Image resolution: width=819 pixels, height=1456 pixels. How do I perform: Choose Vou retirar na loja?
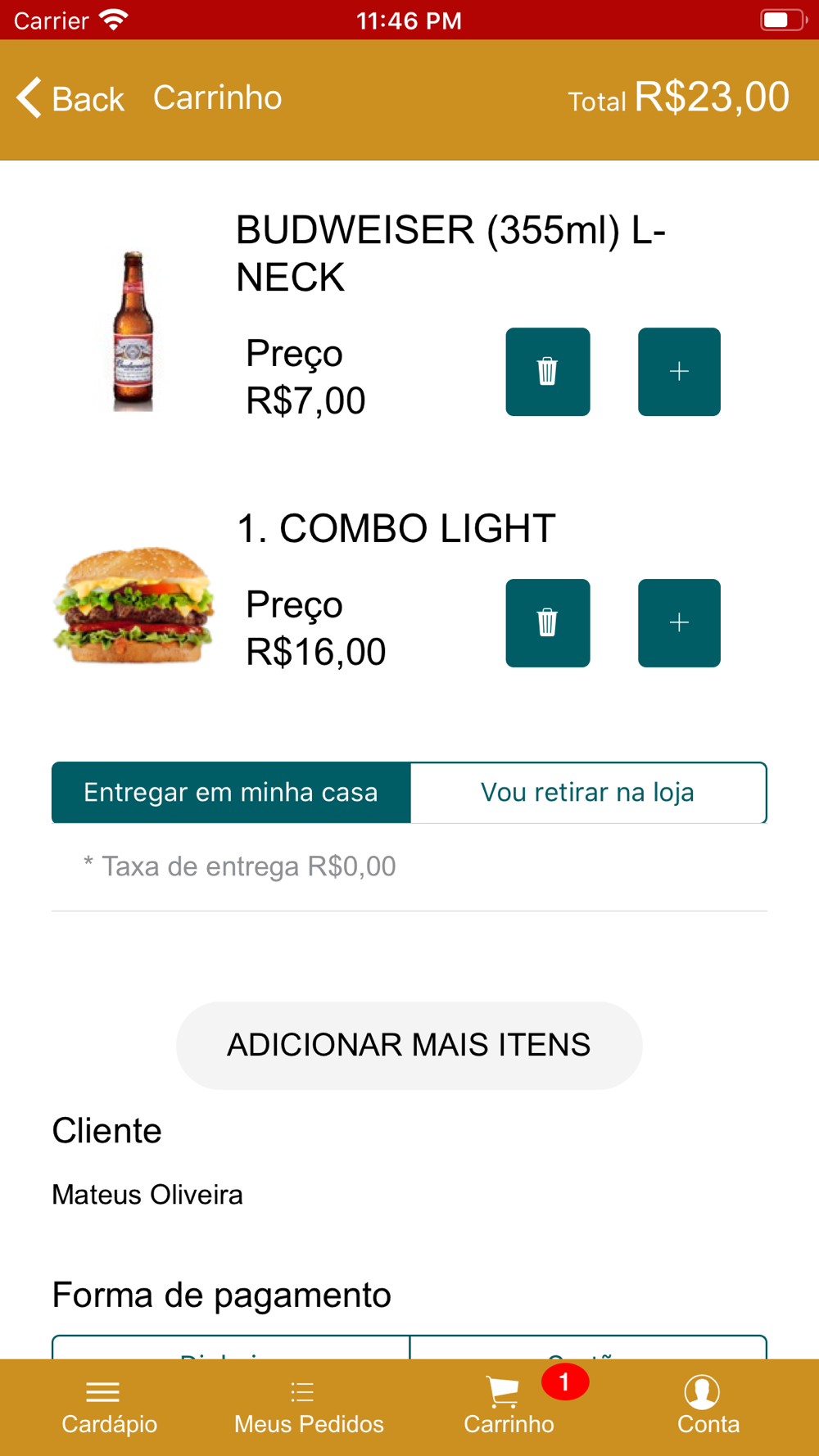pos(587,793)
